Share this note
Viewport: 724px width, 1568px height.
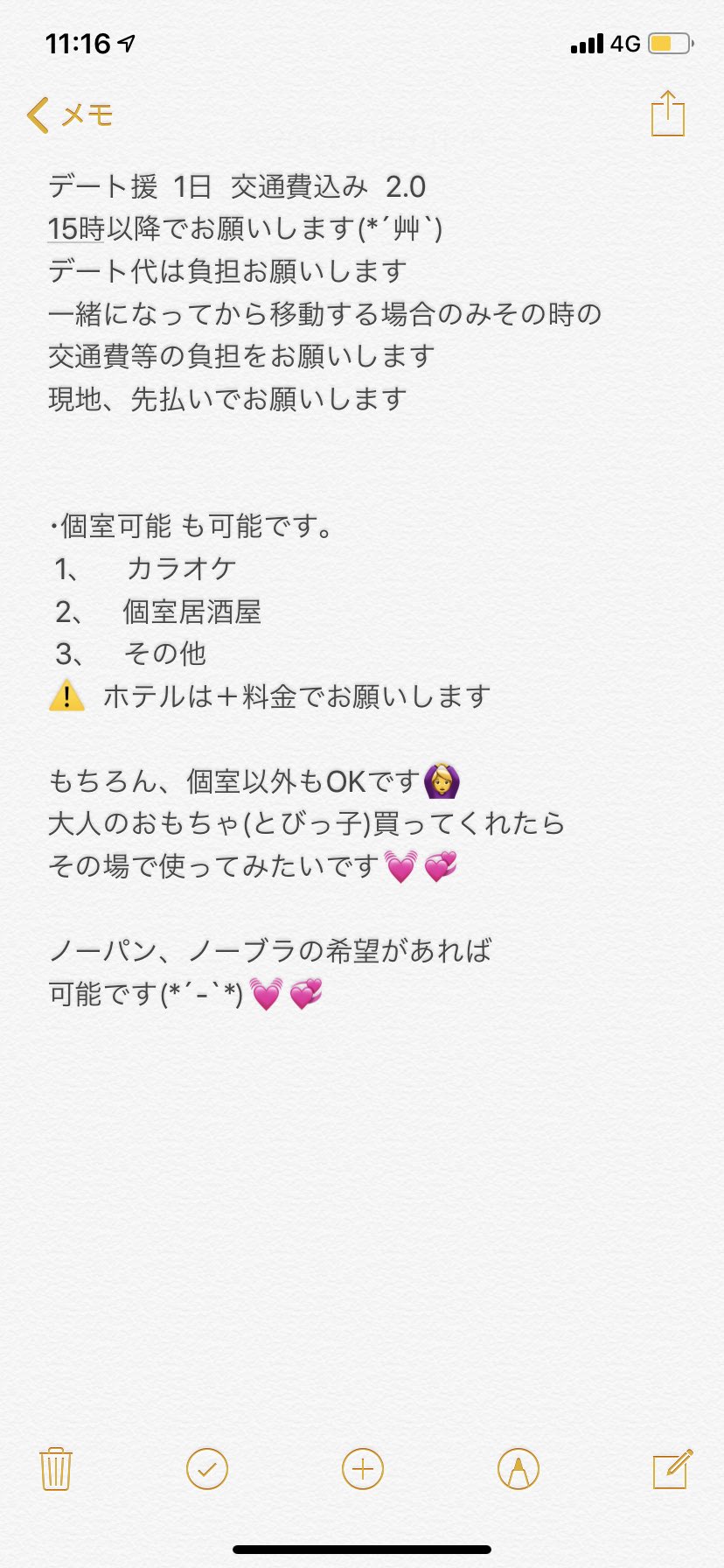[x=668, y=113]
